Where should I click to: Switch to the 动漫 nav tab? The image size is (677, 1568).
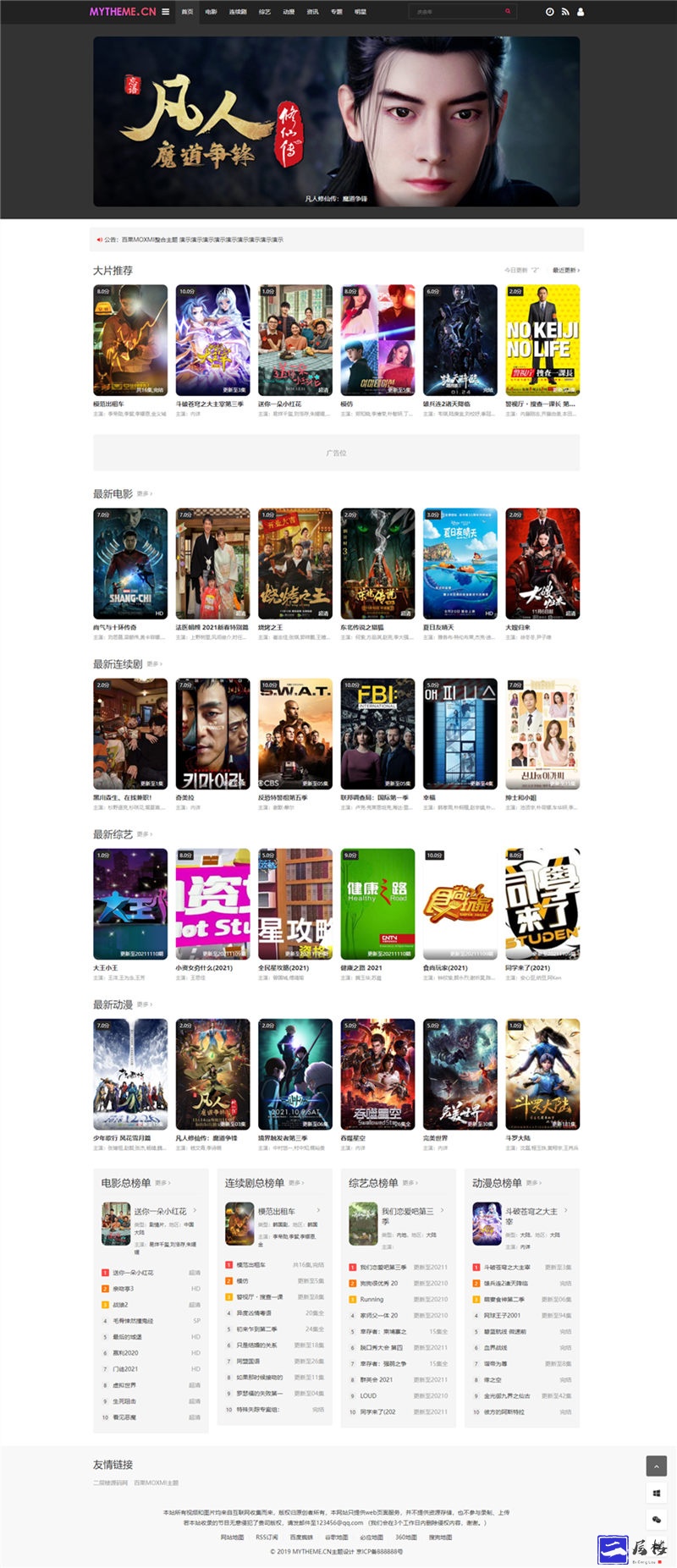289,12
